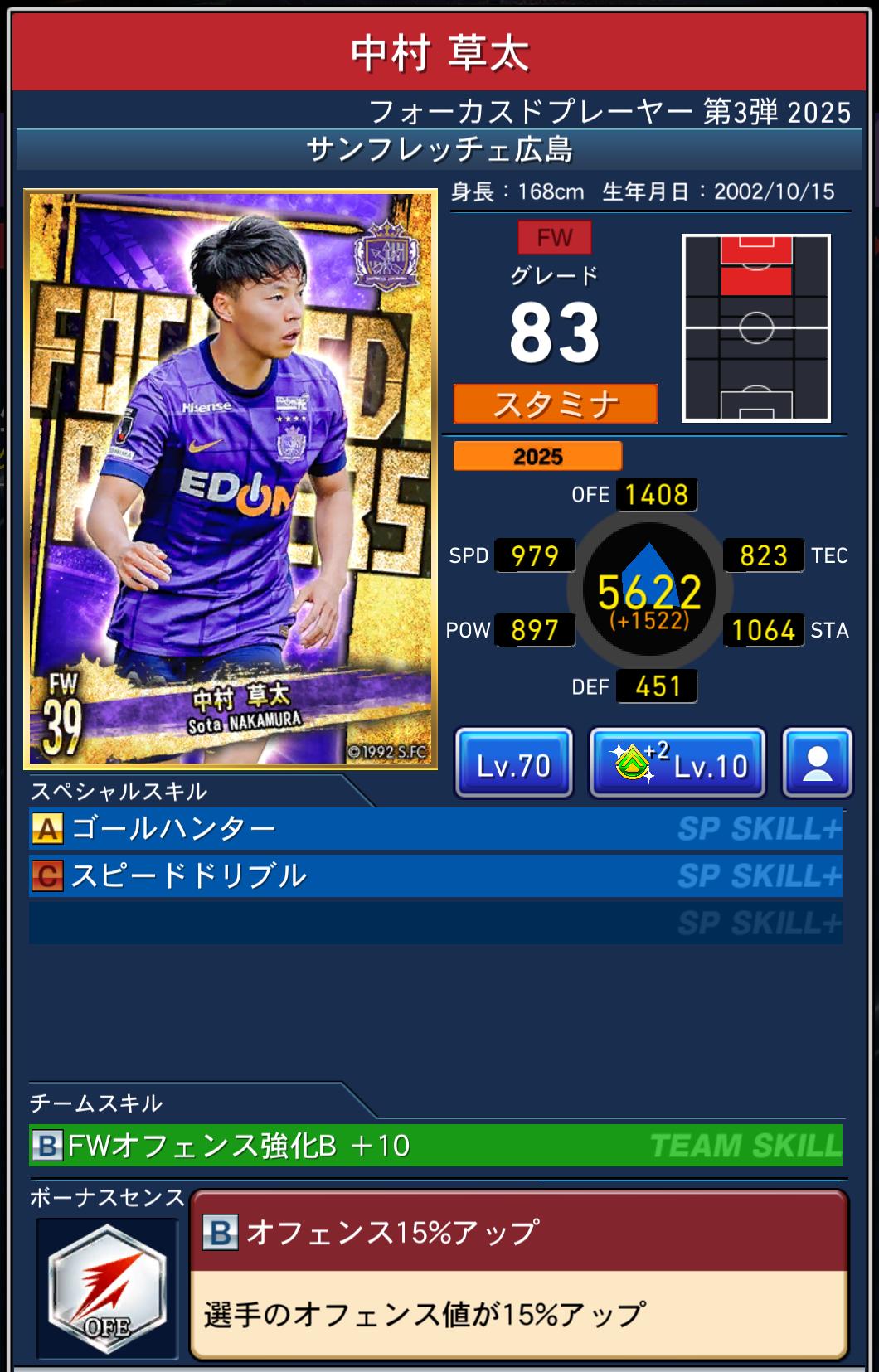
Task: View the FWオフェンス強化B team skill
Action: [435, 1146]
